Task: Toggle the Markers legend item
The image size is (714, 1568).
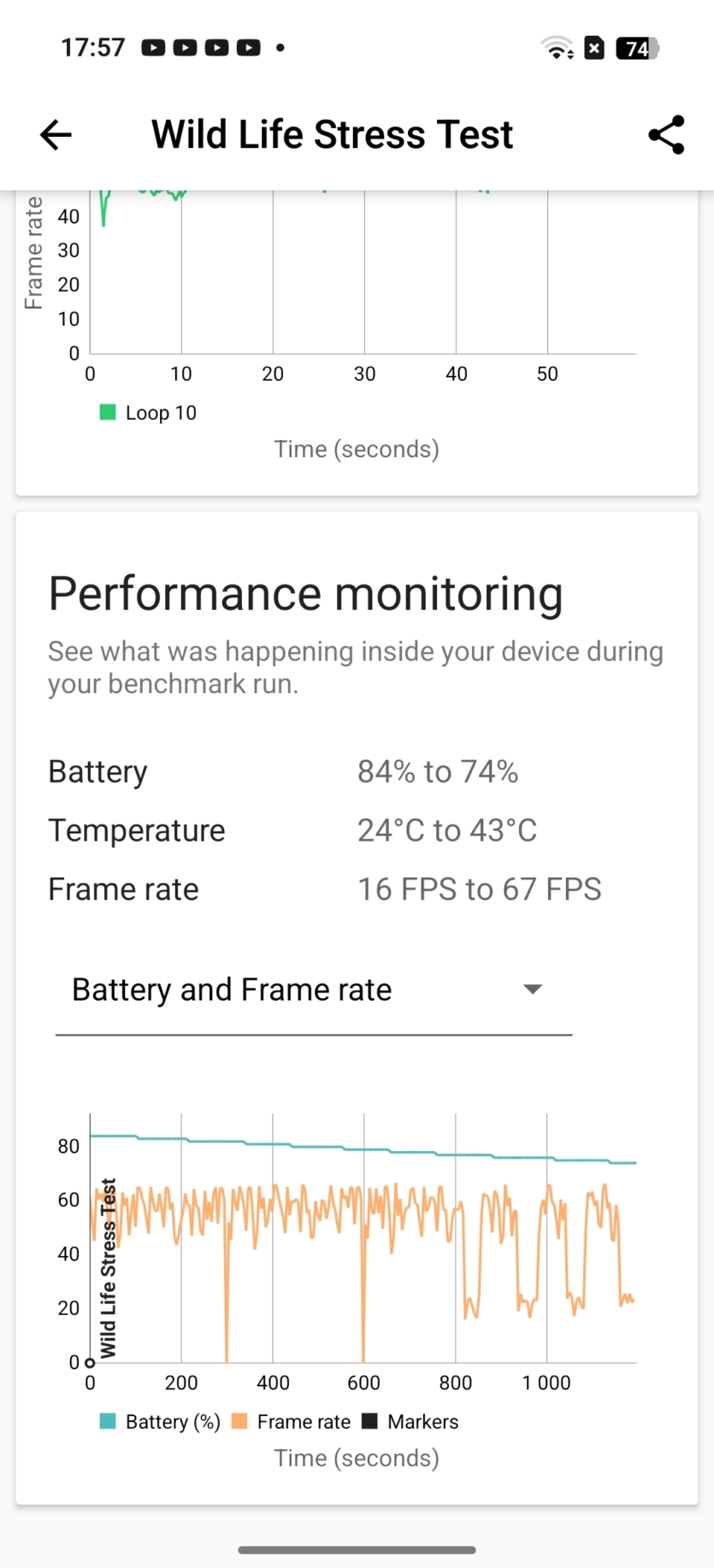Action: 410,1421
